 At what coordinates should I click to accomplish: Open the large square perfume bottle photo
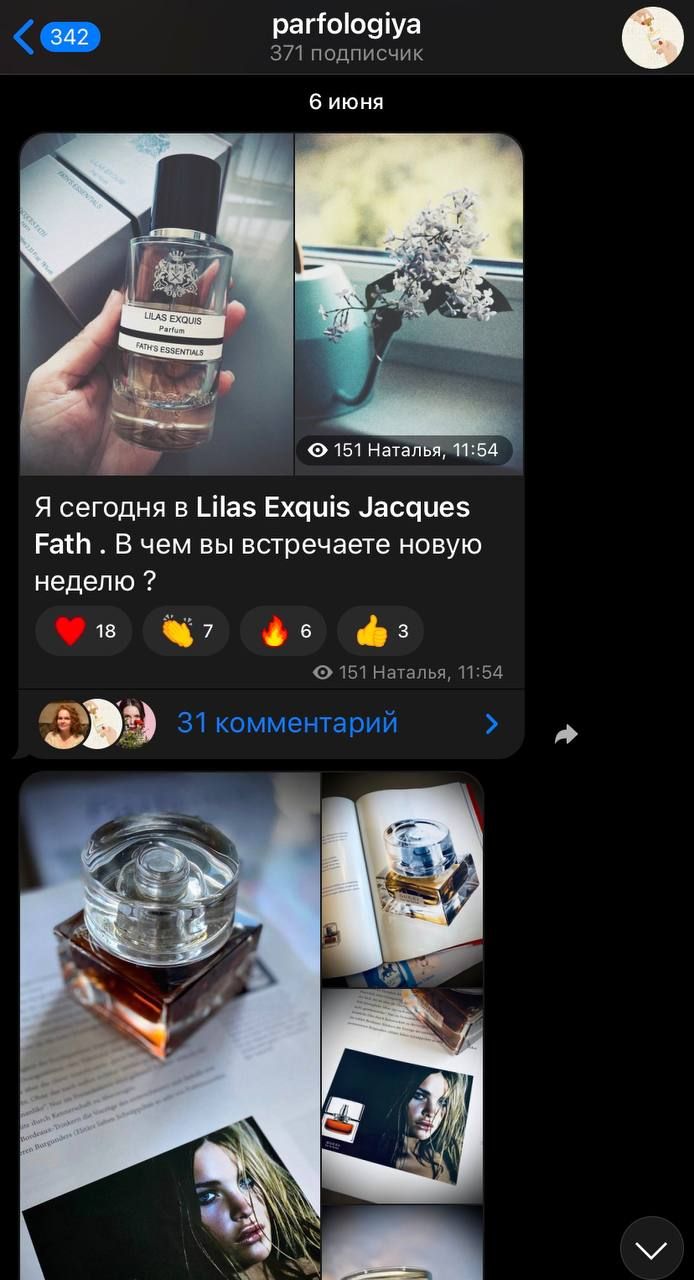tap(170, 1020)
